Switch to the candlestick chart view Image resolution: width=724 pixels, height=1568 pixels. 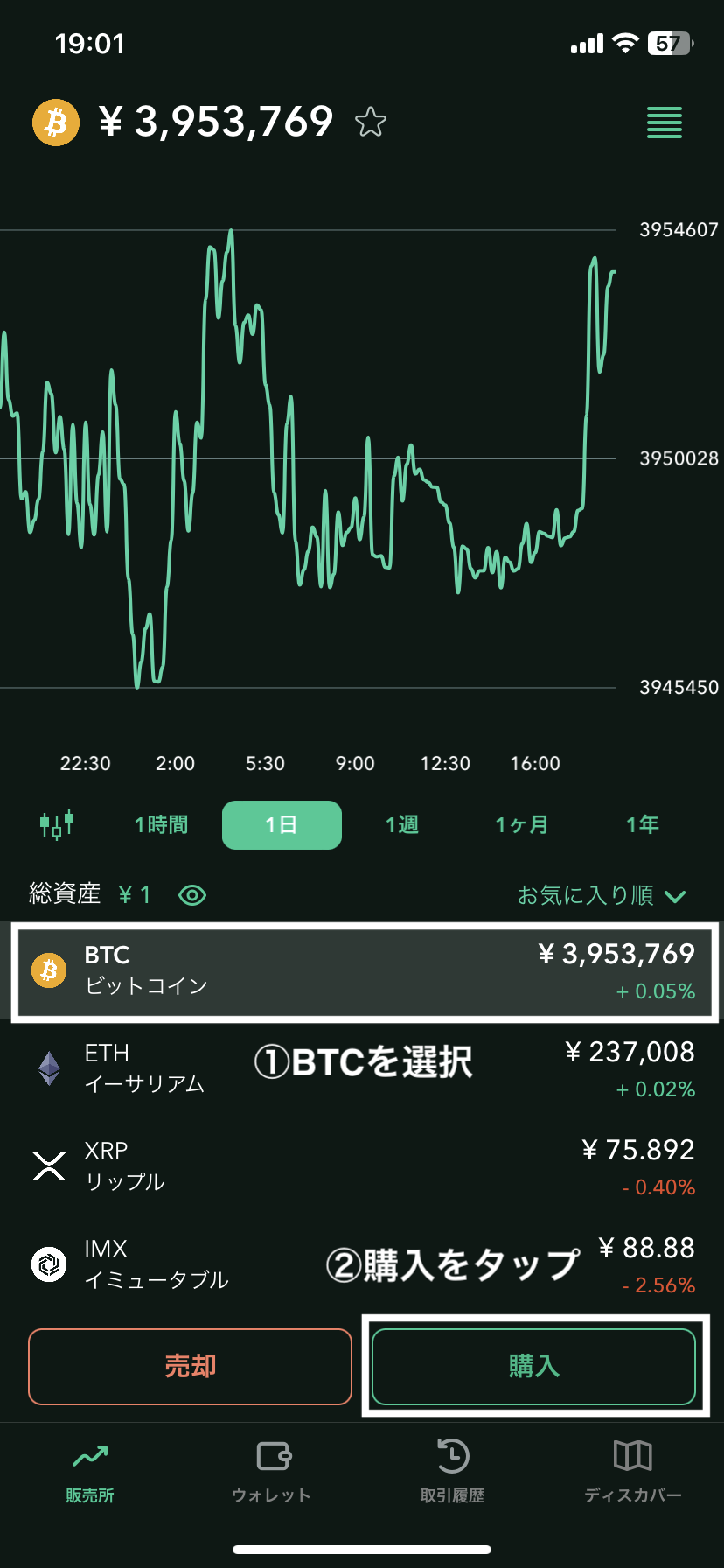click(x=57, y=824)
